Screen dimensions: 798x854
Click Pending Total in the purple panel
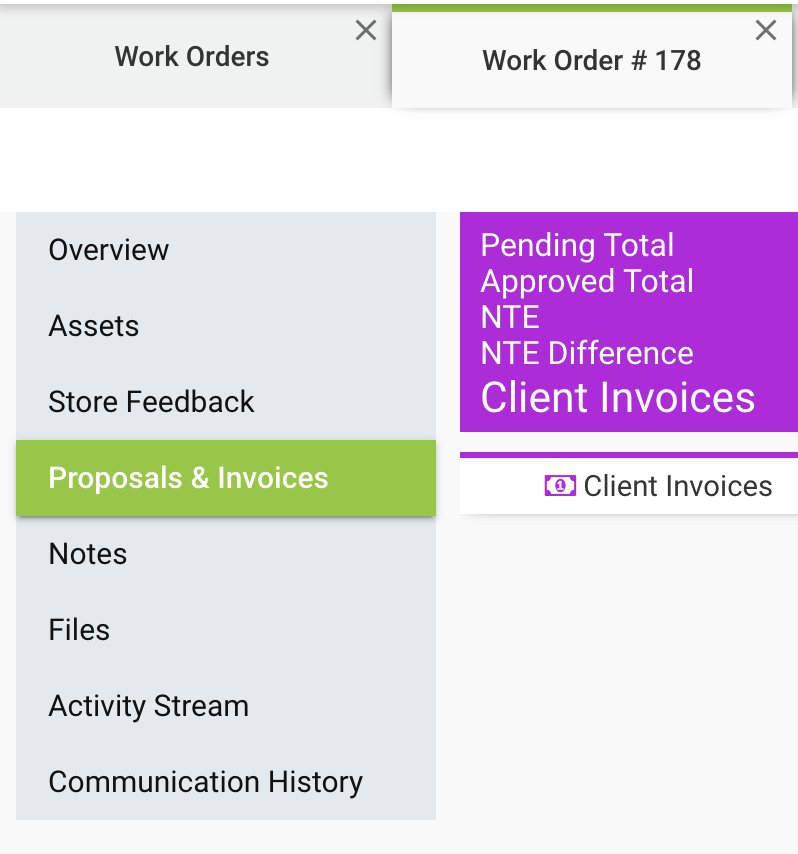pyautogui.click(x=577, y=245)
